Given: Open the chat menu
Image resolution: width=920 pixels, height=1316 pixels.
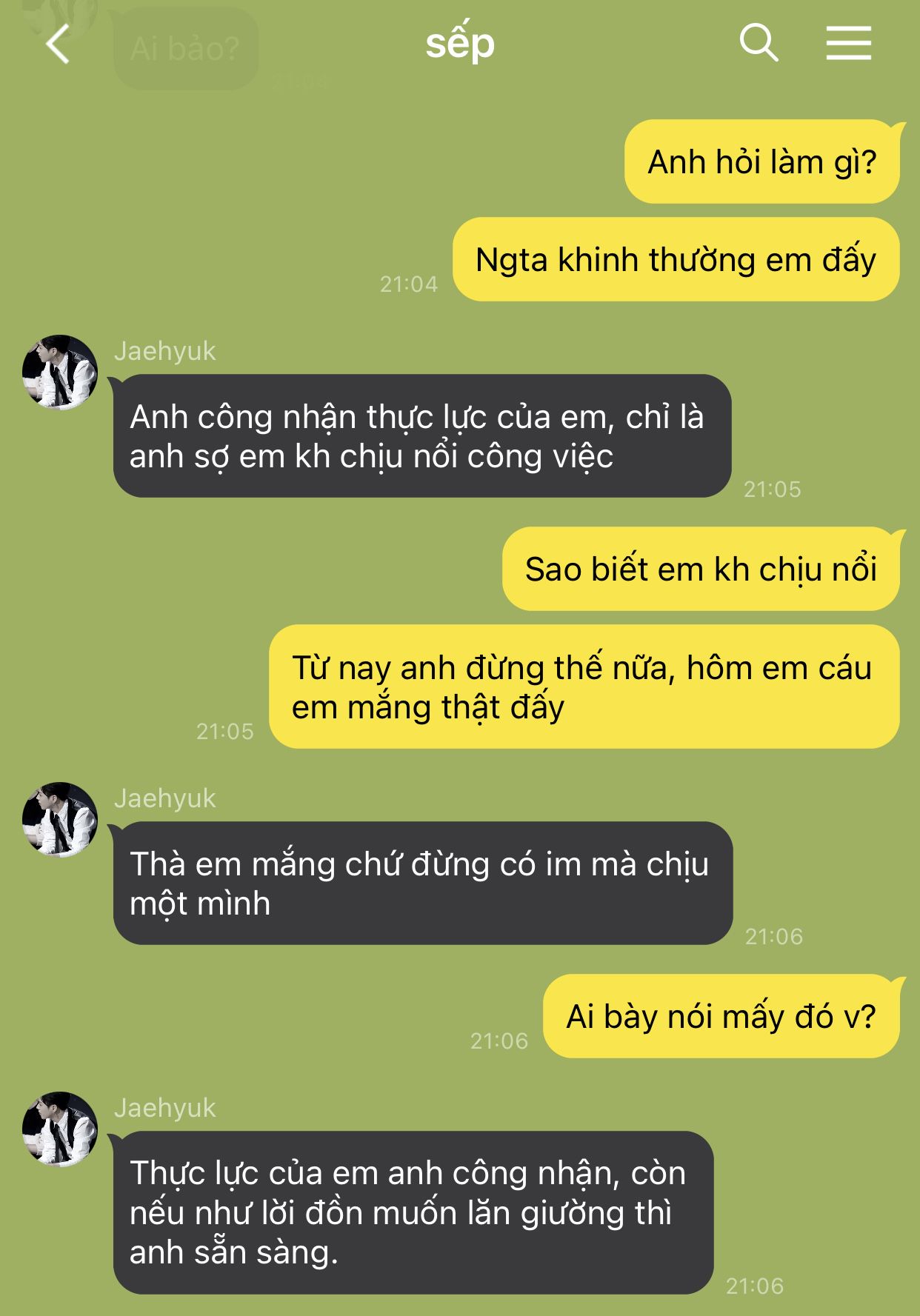Looking at the screenshot, I should 848,43.
